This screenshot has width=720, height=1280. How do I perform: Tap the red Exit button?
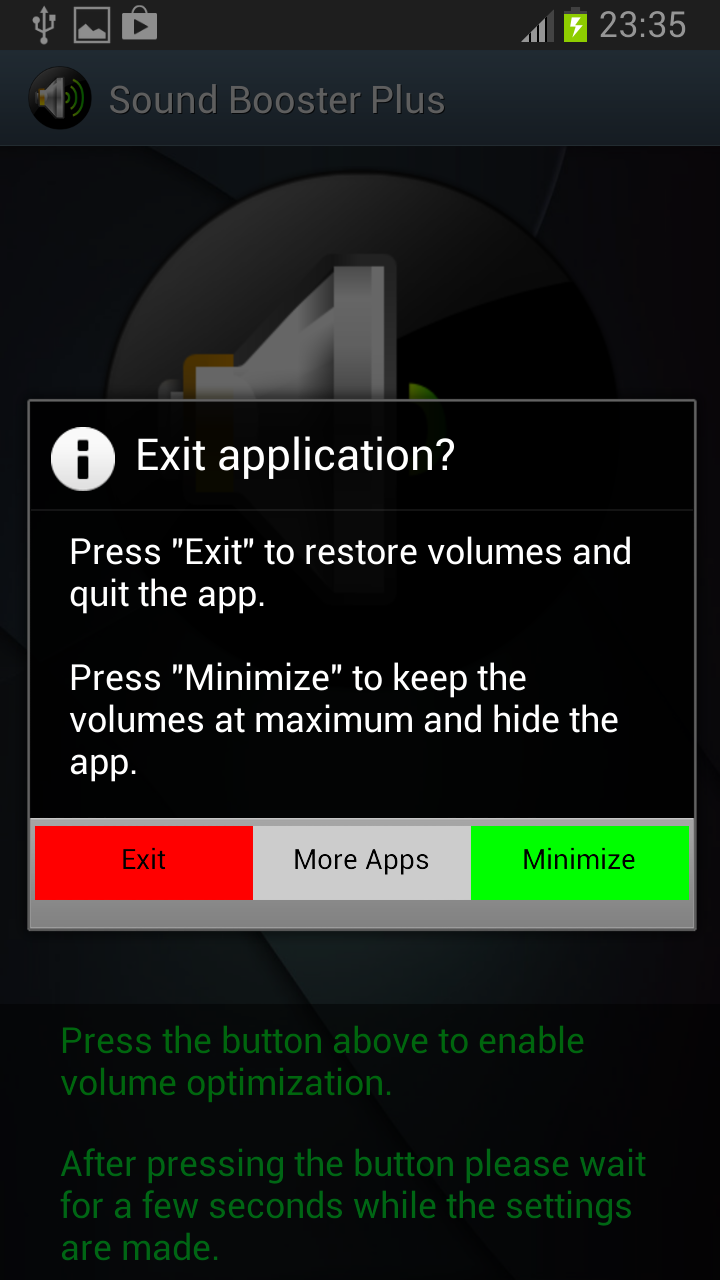(144, 861)
